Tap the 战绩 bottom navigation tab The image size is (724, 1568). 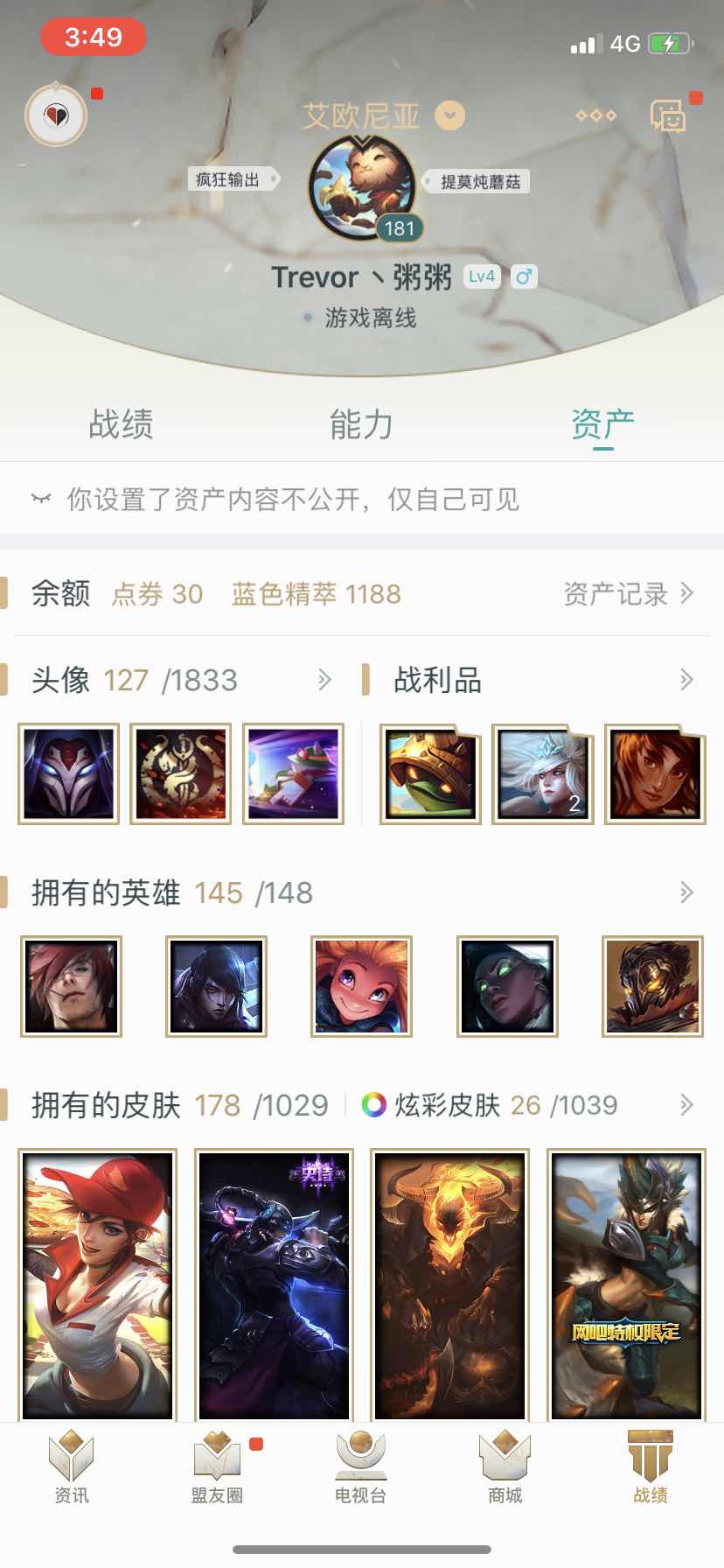pyautogui.click(x=651, y=1467)
